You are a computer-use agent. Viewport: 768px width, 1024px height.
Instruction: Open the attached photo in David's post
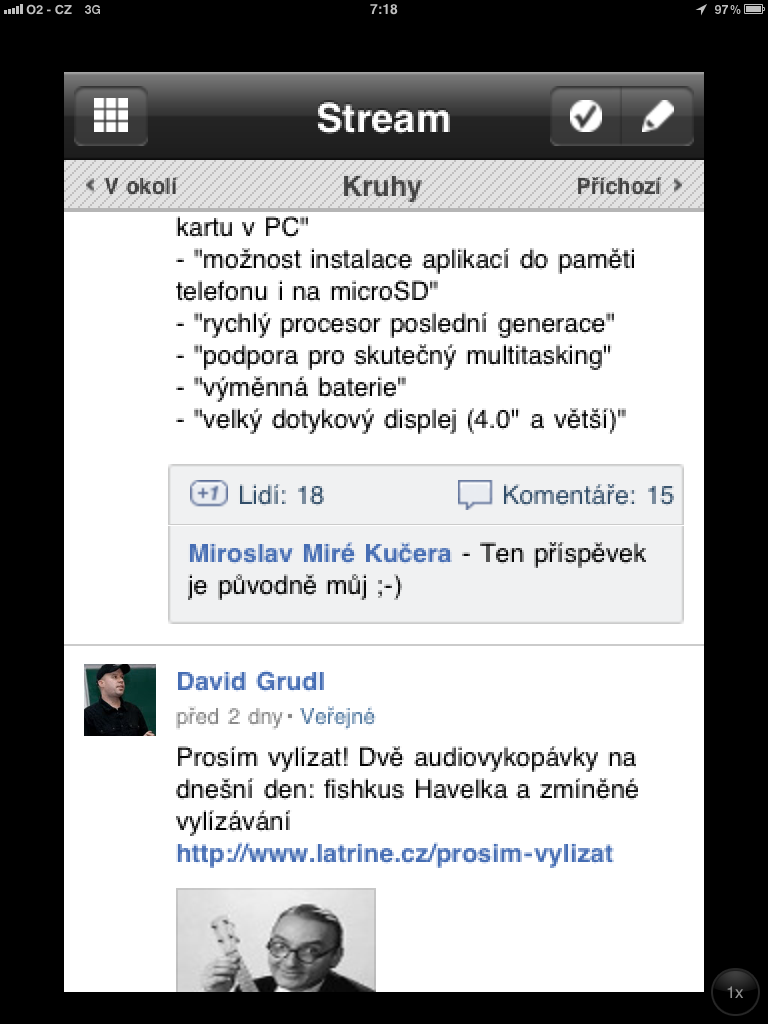[276, 939]
